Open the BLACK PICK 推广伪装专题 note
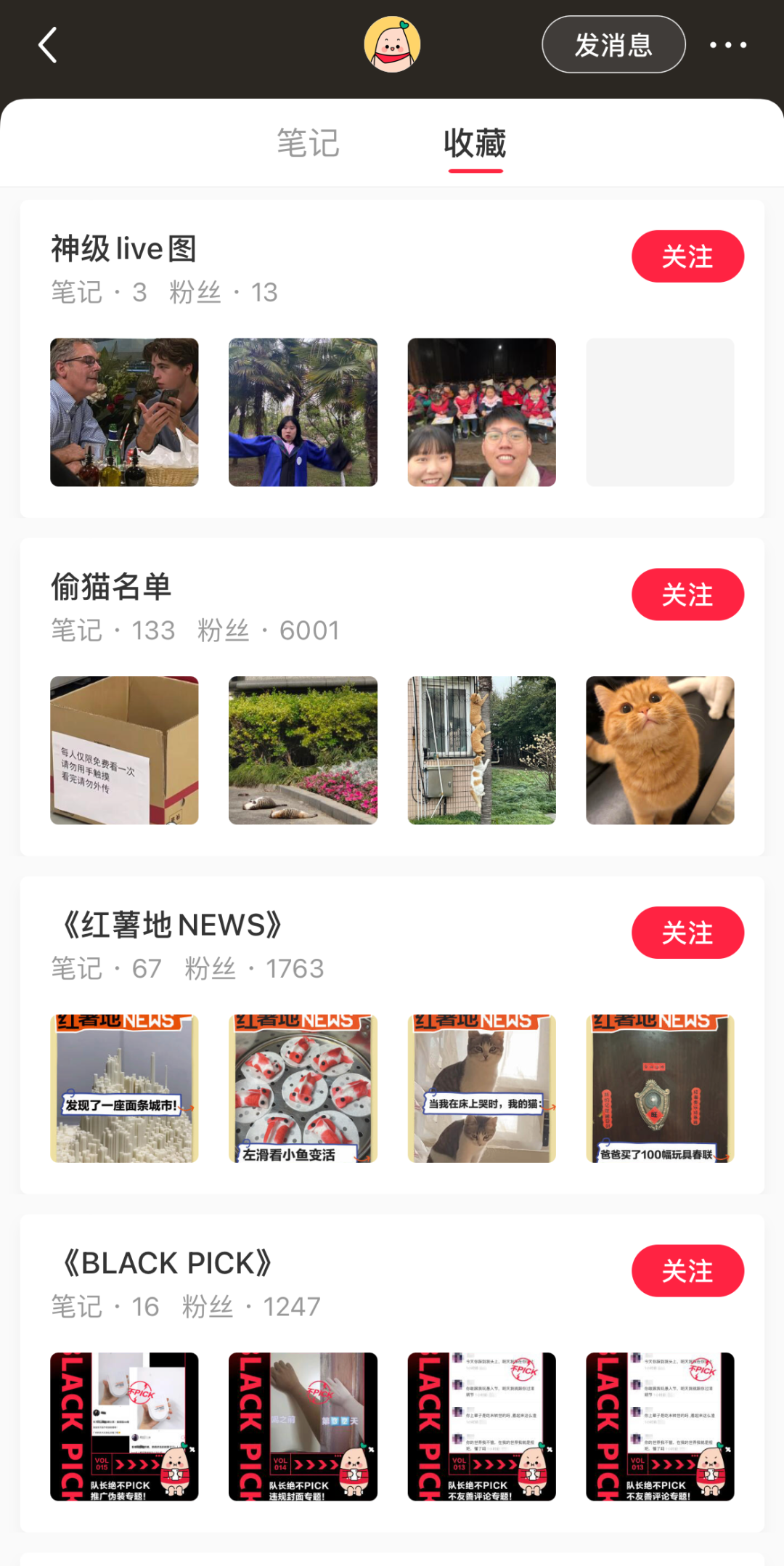 coord(124,1427)
